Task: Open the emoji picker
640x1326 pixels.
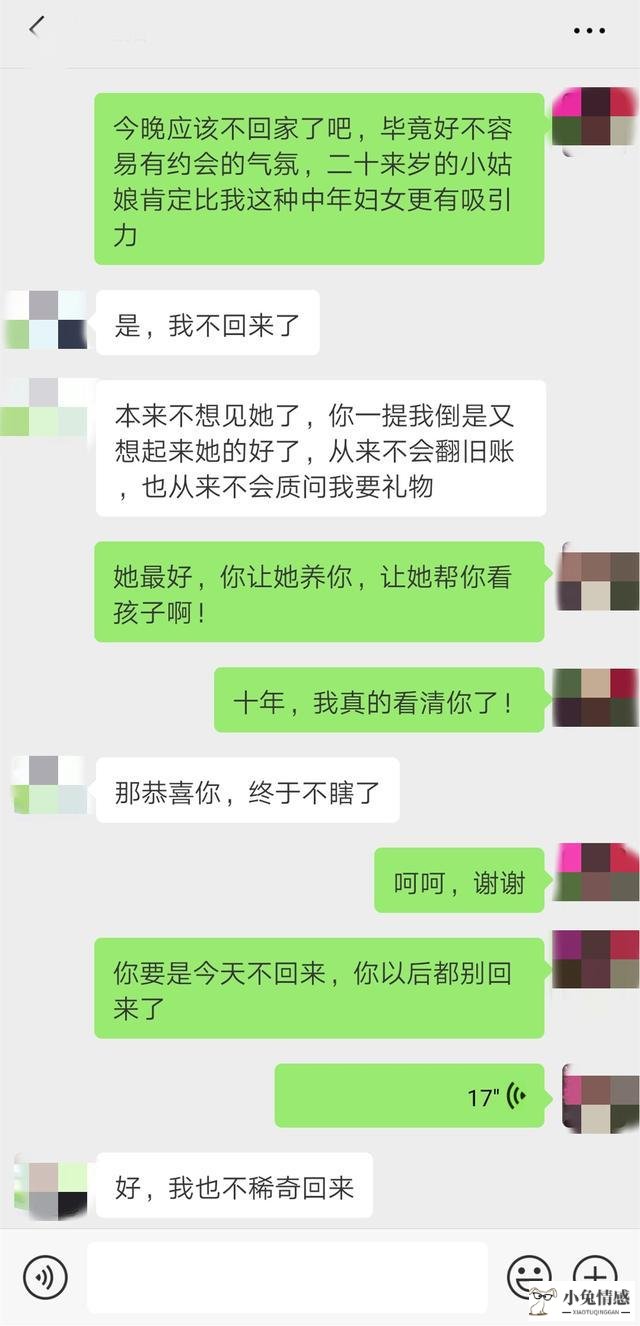Action: [x=529, y=1277]
